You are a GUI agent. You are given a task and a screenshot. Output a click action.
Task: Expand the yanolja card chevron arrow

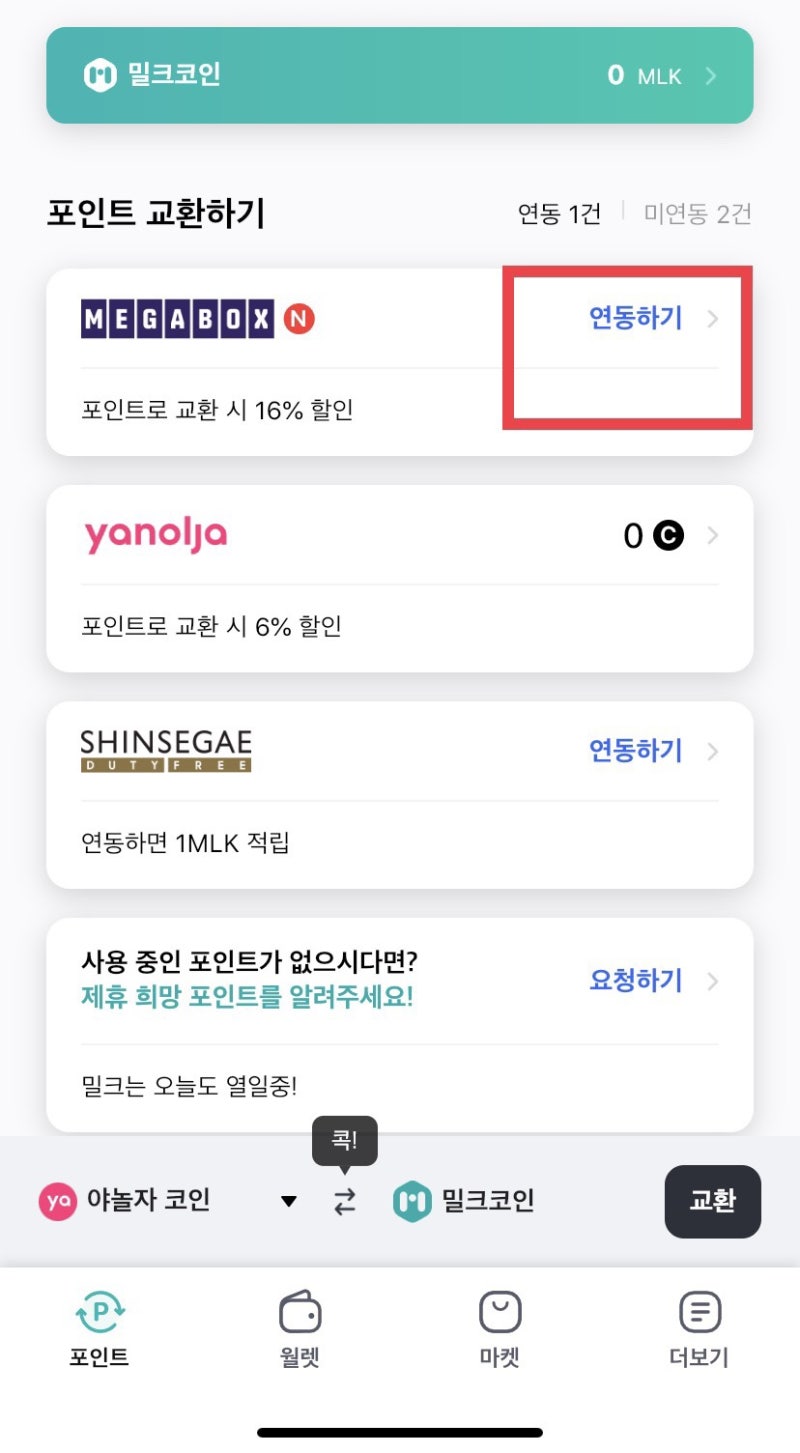pyautogui.click(x=711, y=536)
